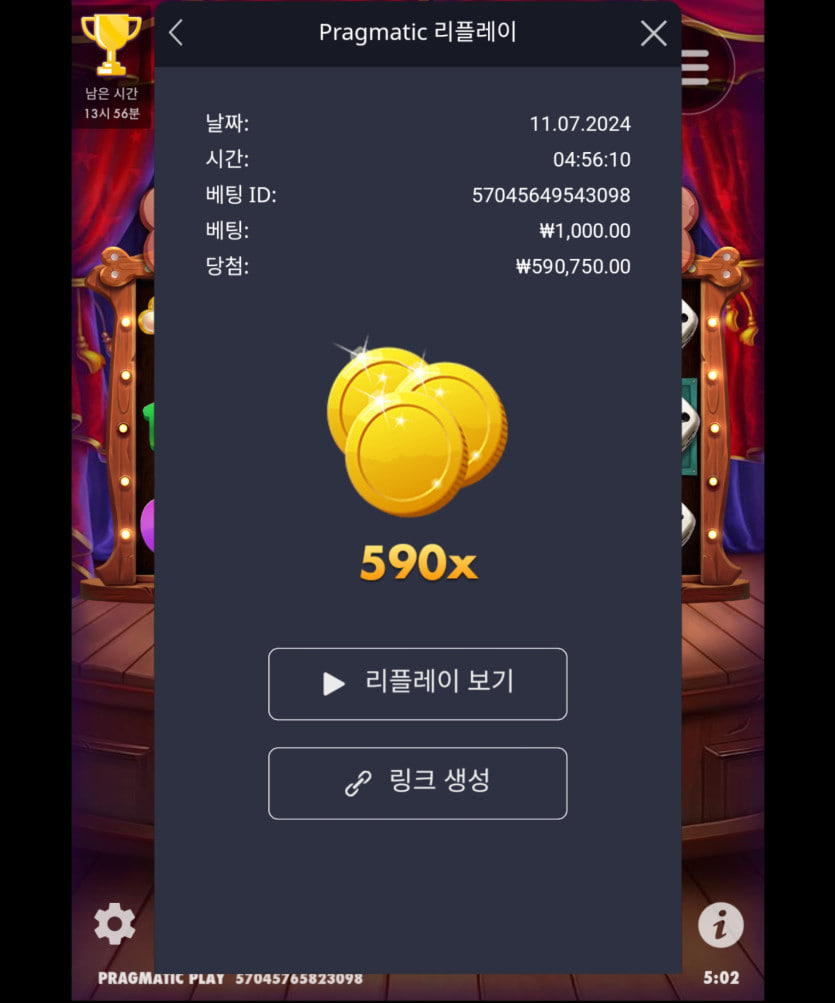Go back from the Pragmatic replay panel

[176, 33]
